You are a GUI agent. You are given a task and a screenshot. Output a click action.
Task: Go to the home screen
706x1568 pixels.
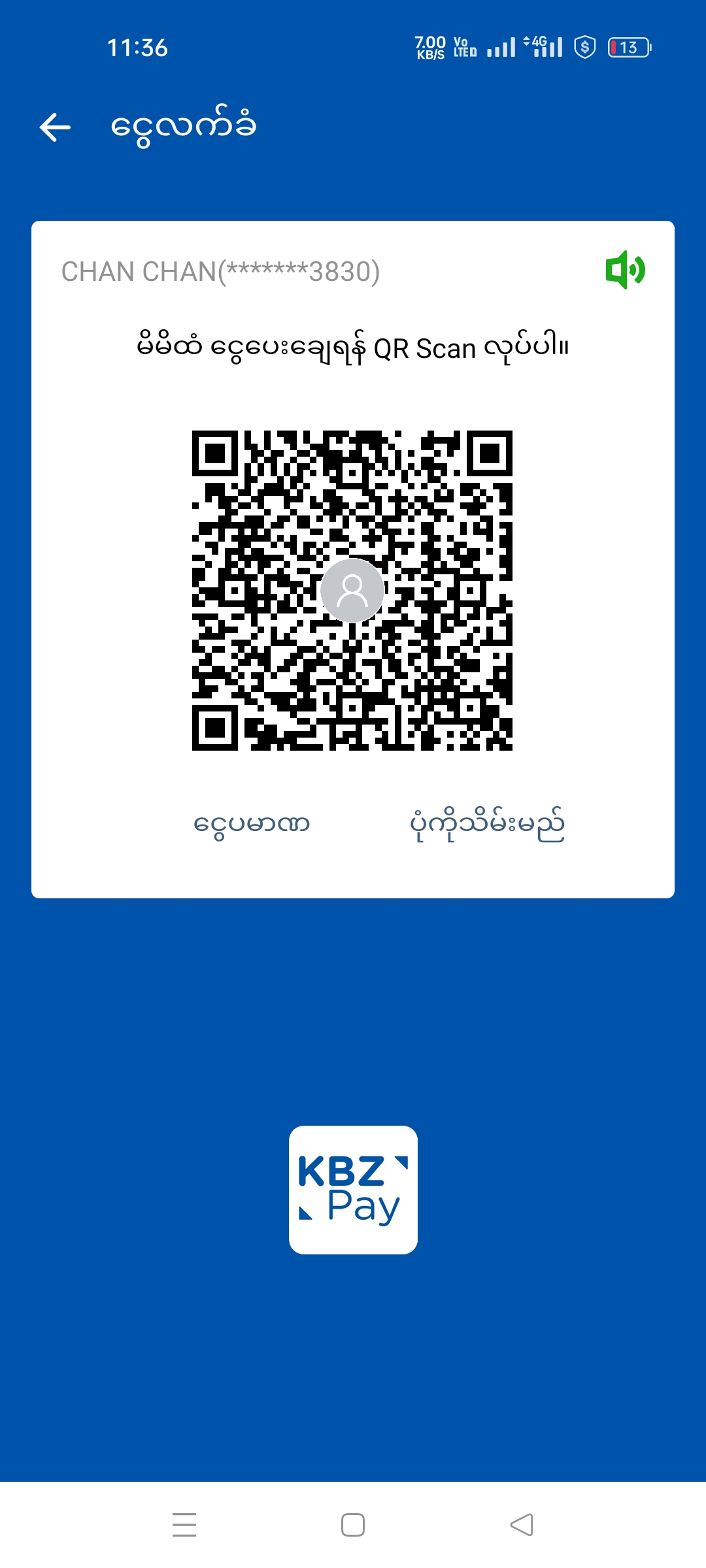pyautogui.click(x=353, y=1524)
